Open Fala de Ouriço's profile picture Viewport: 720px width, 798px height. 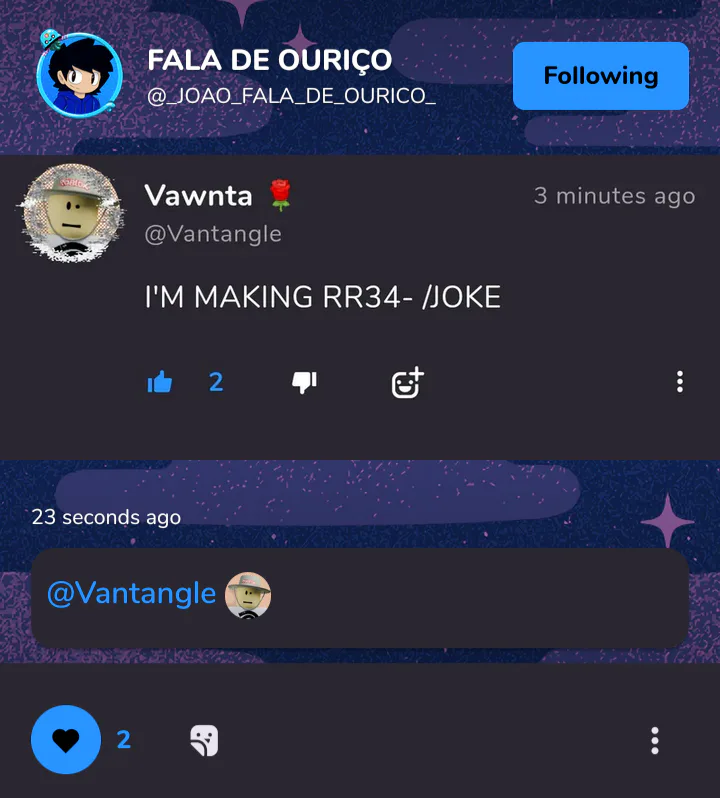(x=79, y=76)
